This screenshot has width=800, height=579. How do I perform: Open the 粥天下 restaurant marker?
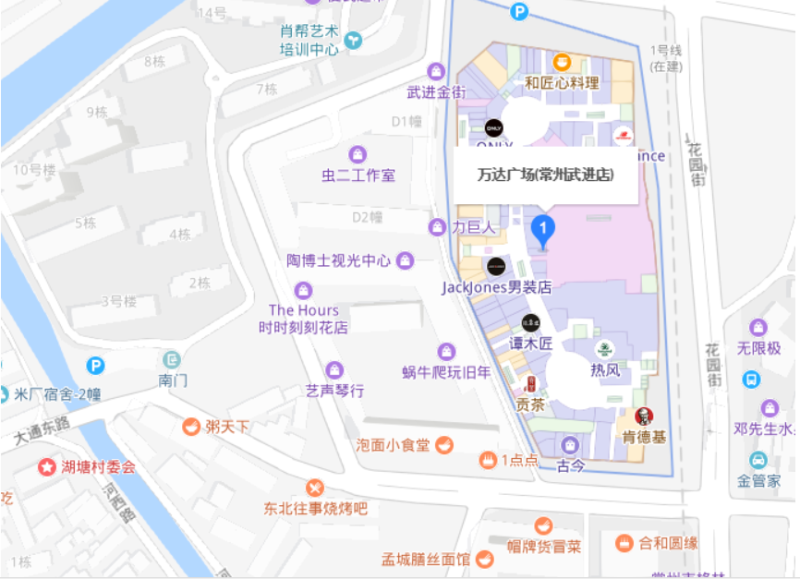point(190,426)
